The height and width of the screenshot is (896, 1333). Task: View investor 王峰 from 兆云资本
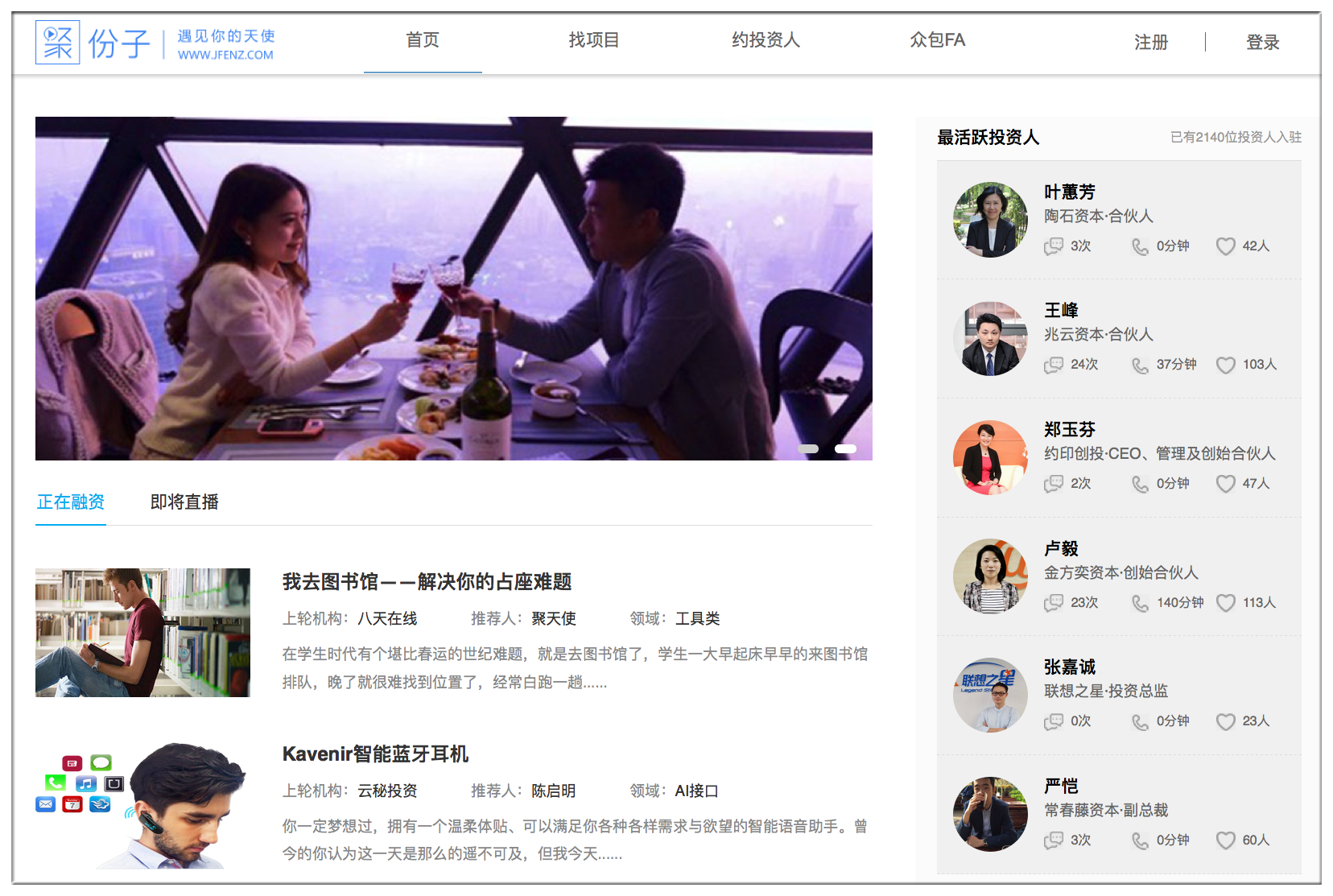point(1061,311)
